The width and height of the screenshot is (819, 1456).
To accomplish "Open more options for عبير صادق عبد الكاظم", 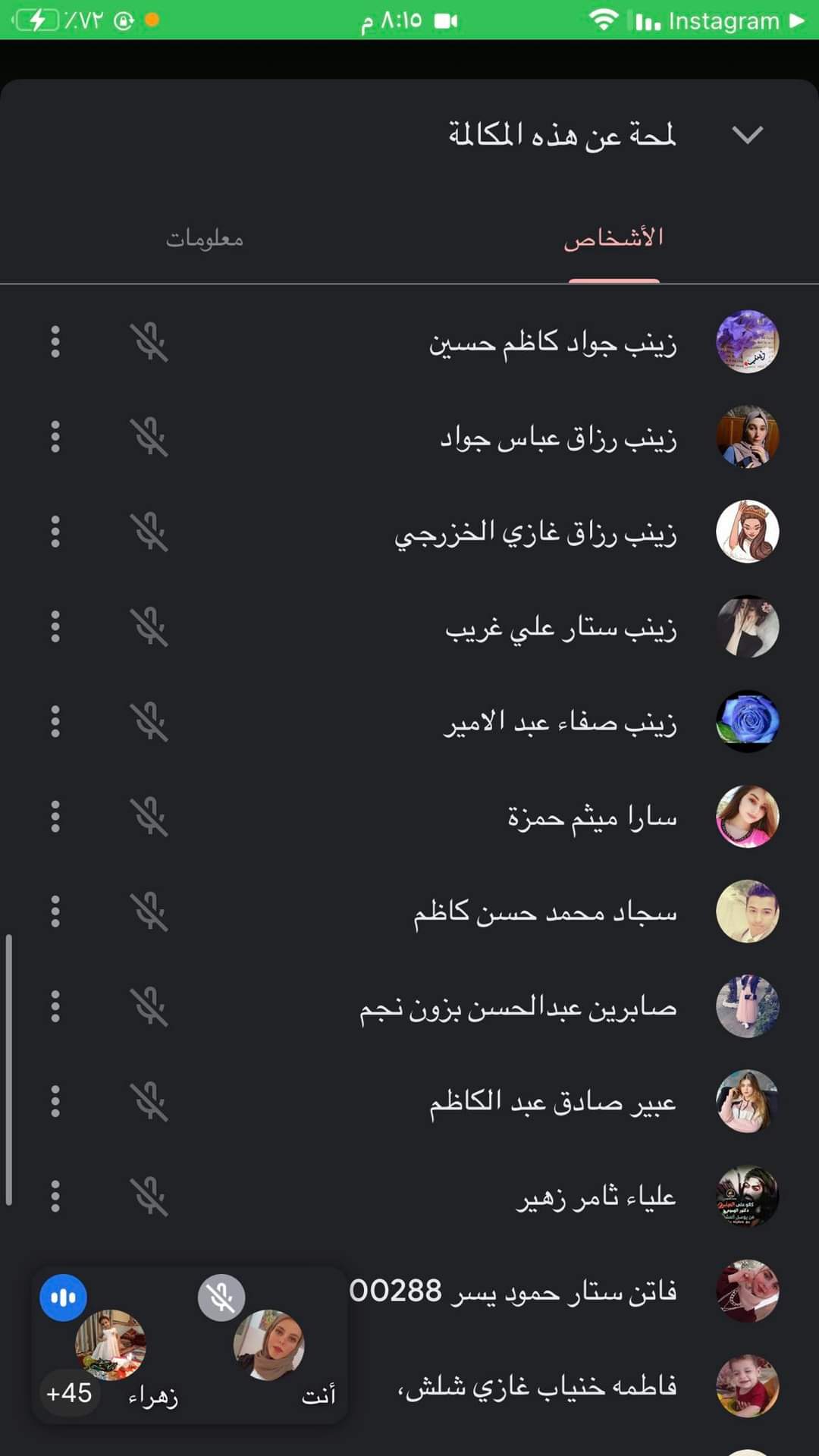I will pyautogui.click(x=55, y=1101).
